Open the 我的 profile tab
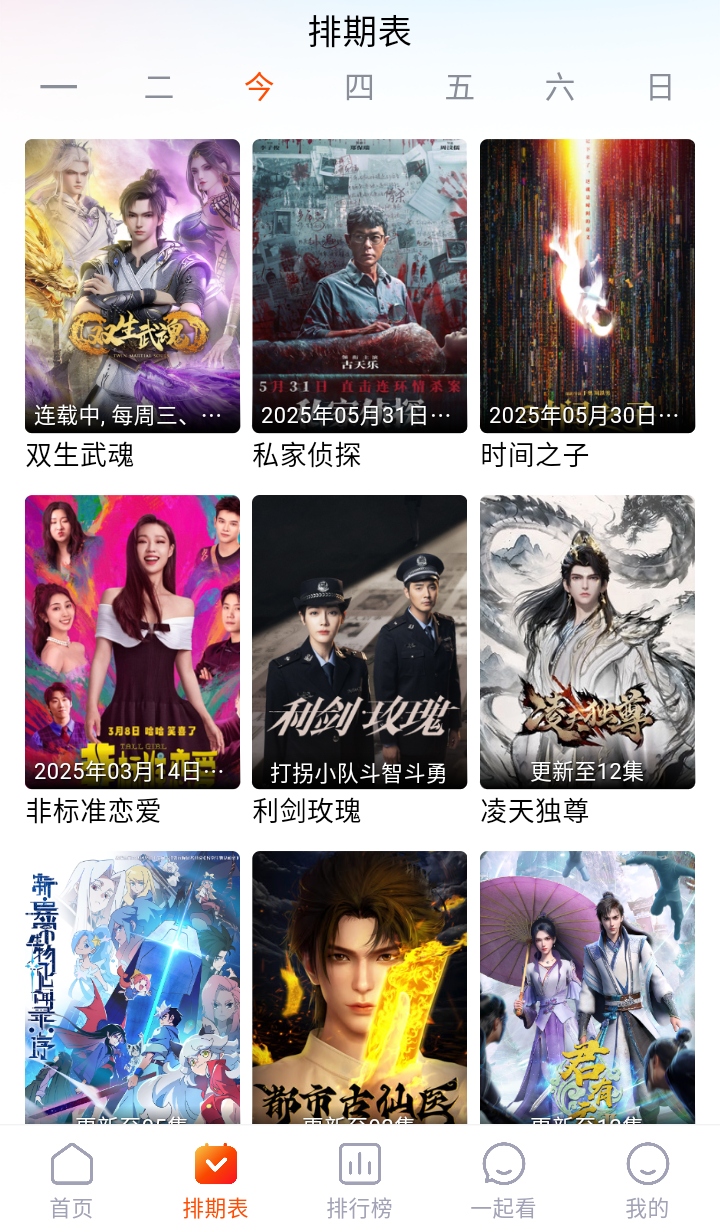This screenshot has height=1232, width=720. [647, 1180]
